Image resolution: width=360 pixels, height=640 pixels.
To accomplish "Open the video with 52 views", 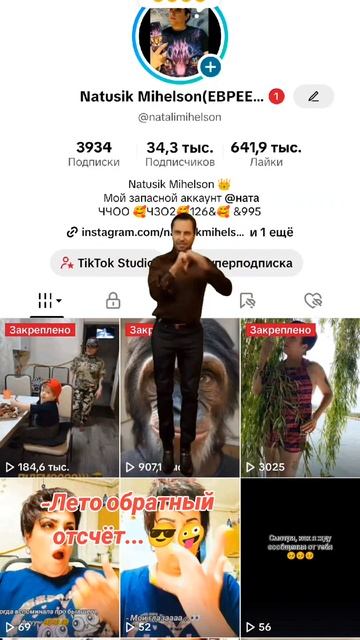I will coord(180,558).
